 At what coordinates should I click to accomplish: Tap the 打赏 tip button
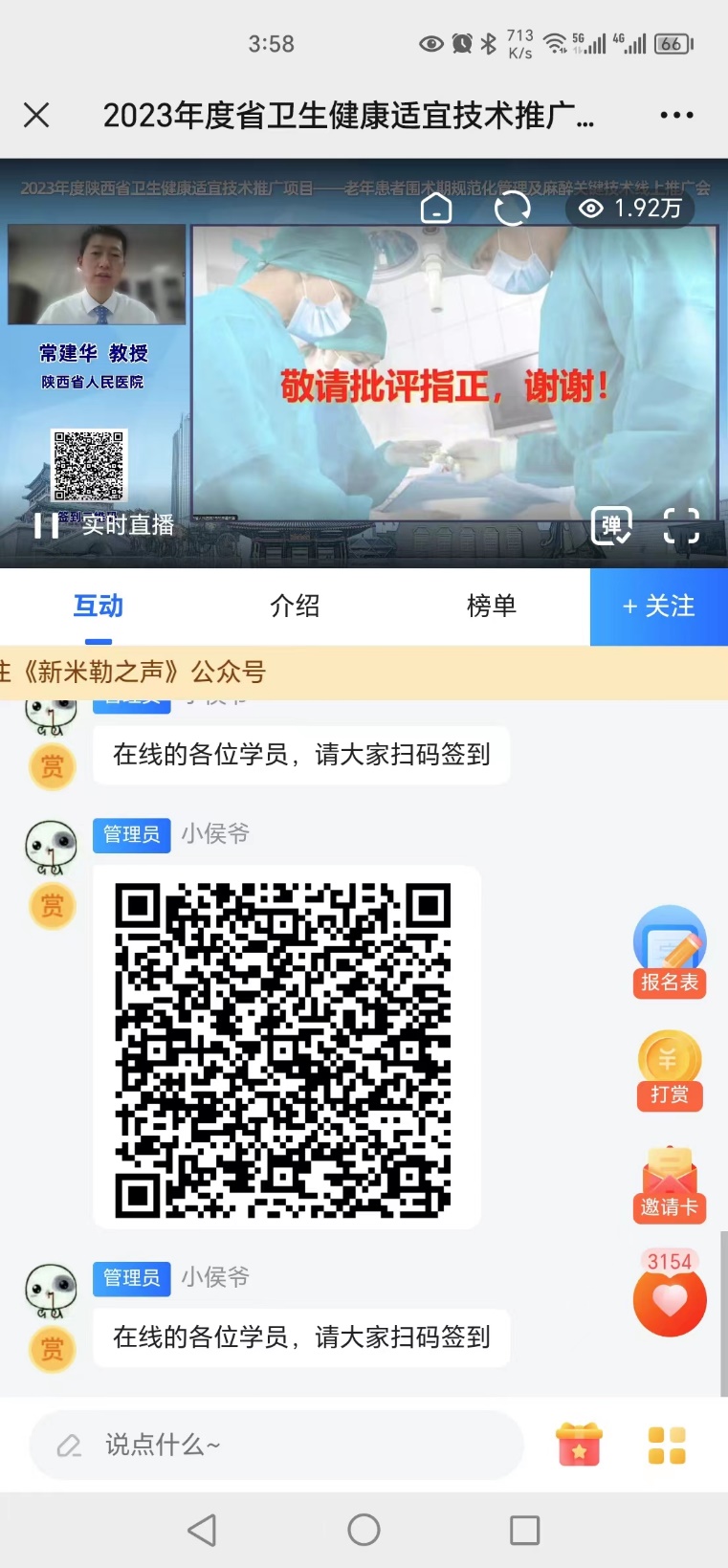(x=670, y=1070)
